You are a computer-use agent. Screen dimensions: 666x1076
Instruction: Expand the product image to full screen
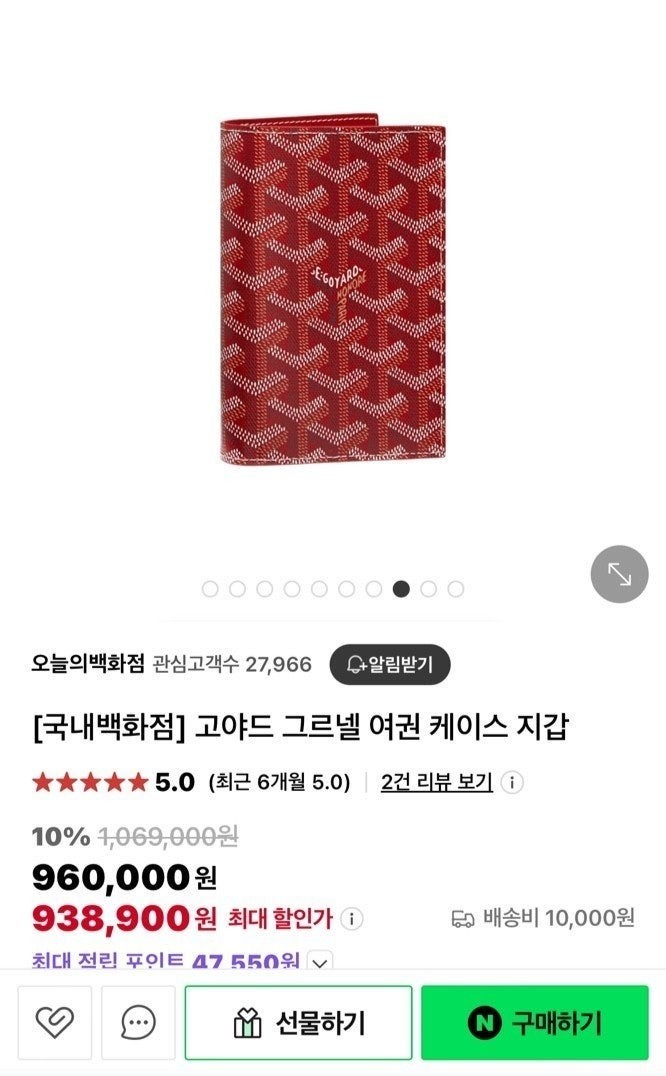click(x=619, y=574)
